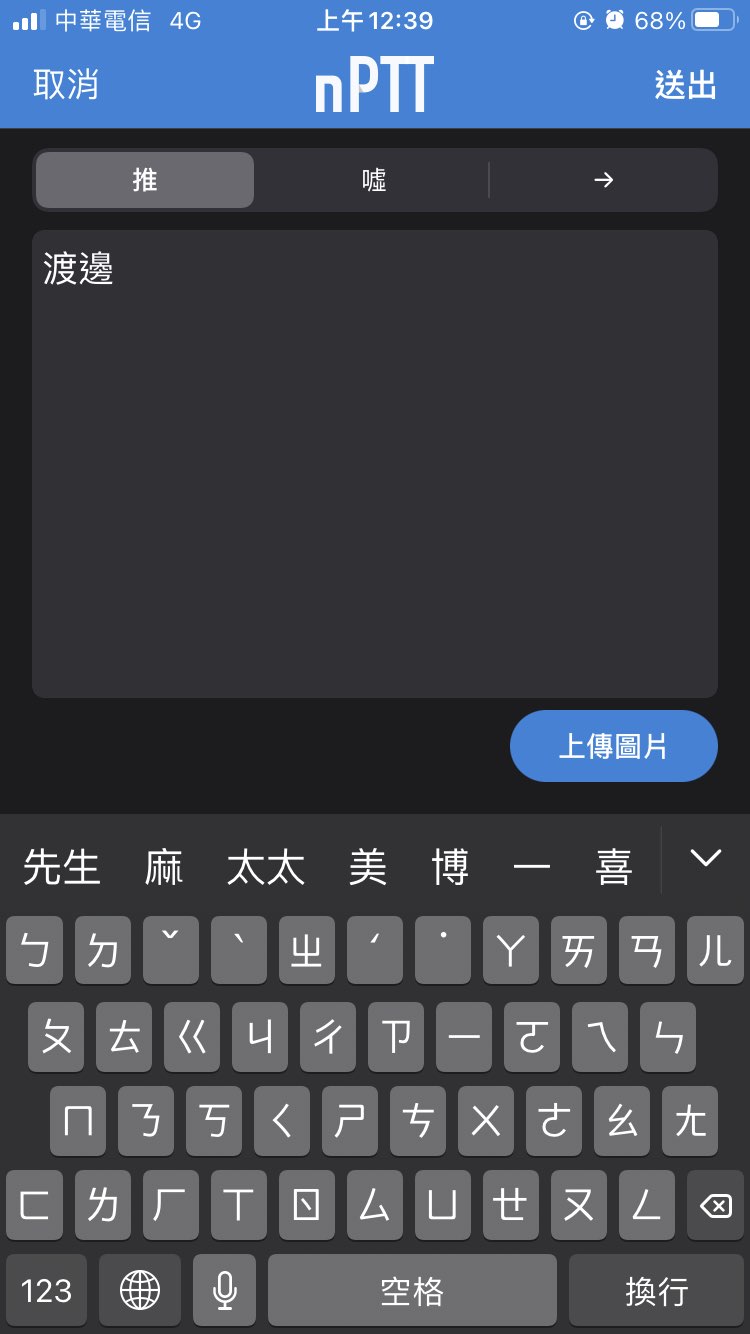Select the 推 comment type

tap(145, 180)
